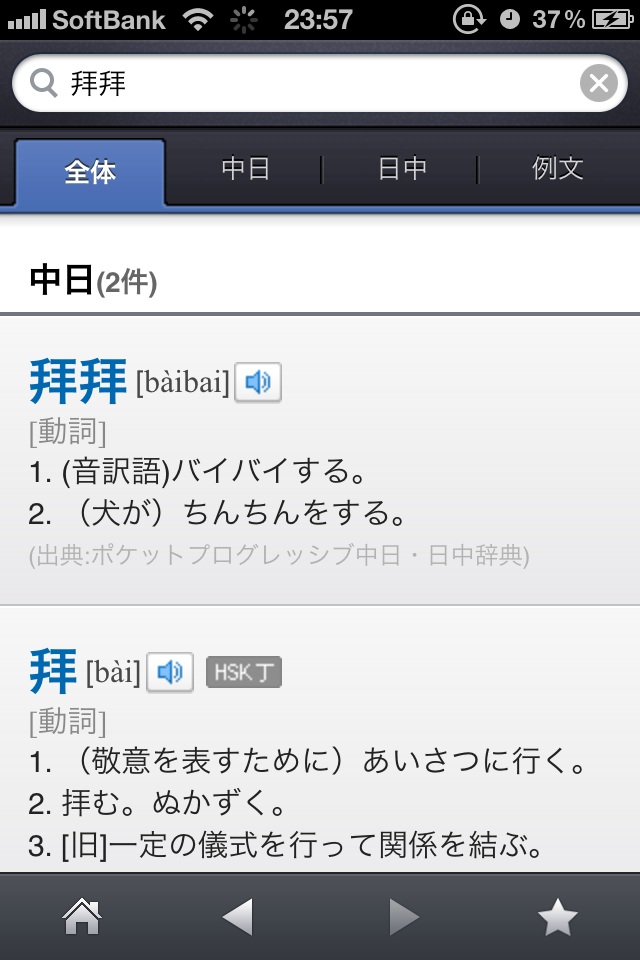Screen dimensions: 640x960
Task: Open favorites with the star icon
Action: pos(558,916)
